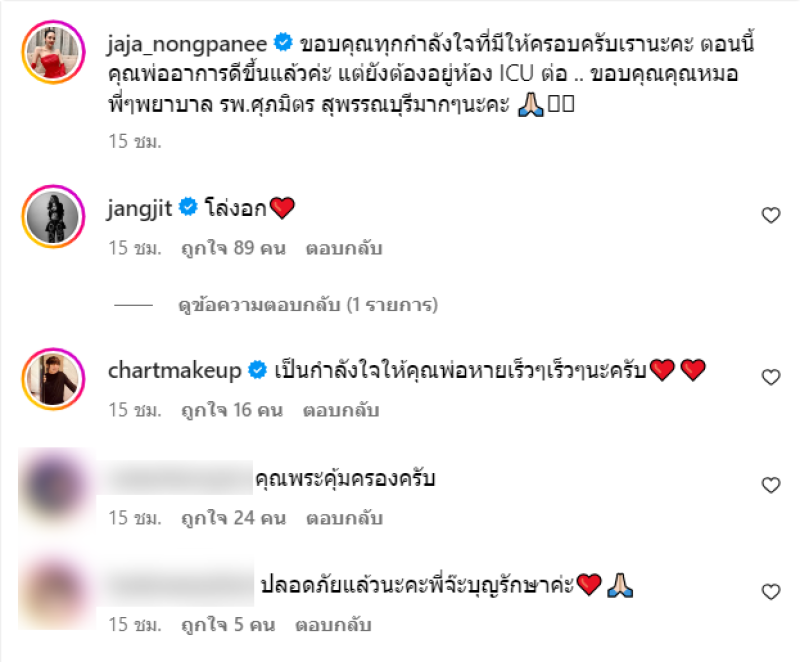Viewport: 800px width, 662px height.
Task: Tap jaja_nongpanee's profile picture
Action: 45,48
